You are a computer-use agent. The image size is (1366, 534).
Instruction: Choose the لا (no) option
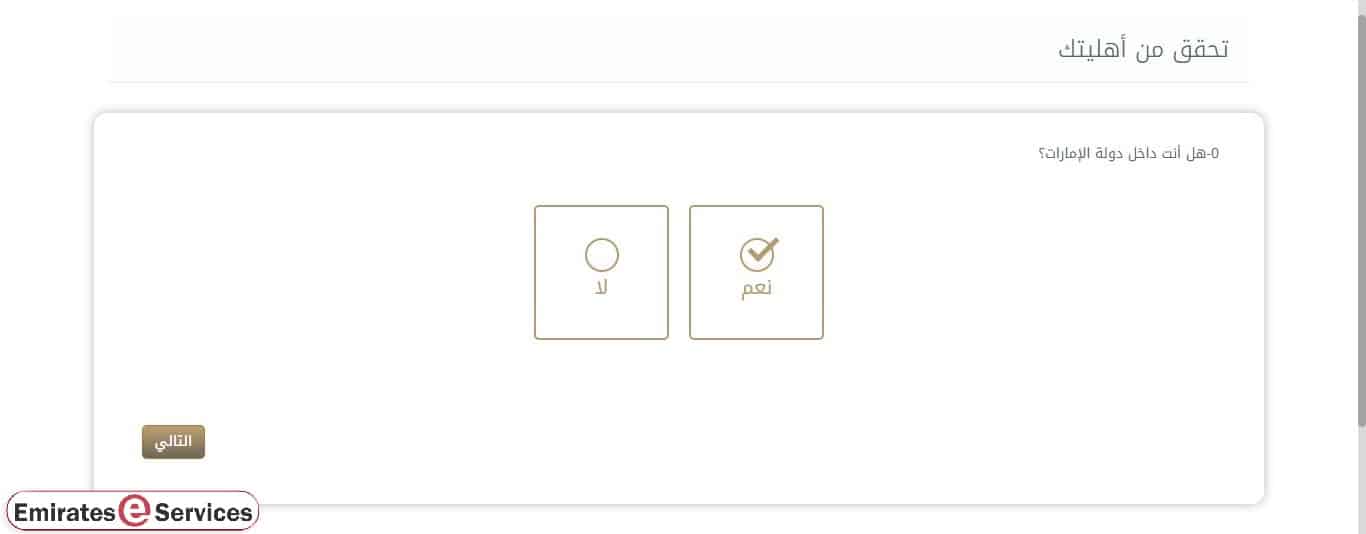601,272
